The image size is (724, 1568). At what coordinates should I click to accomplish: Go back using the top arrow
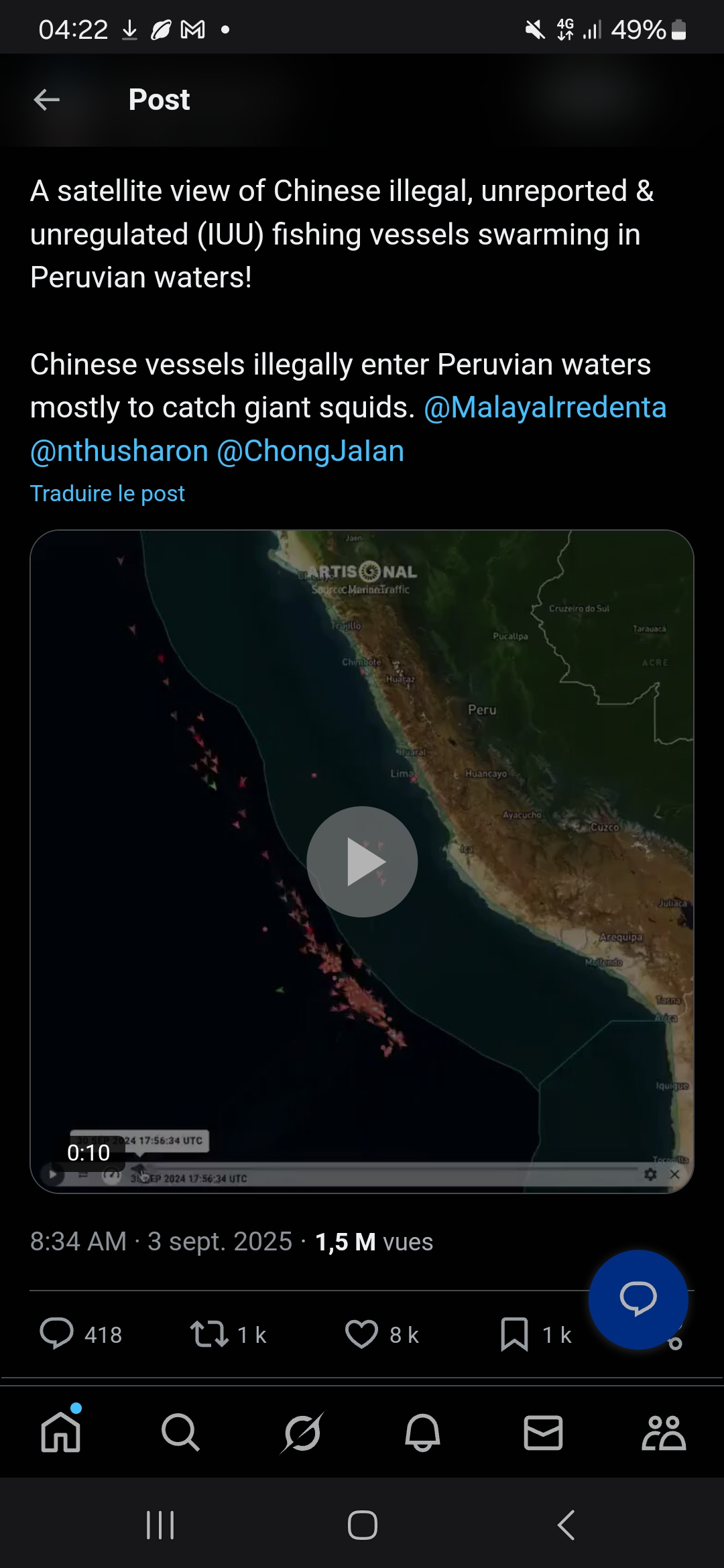pyautogui.click(x=47, y=100)
